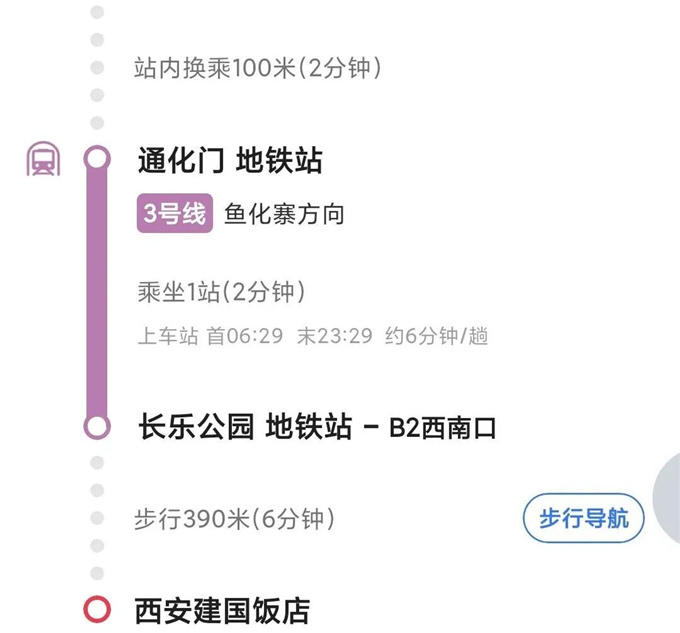The image size is (680, 633).
Task: Expand the 乘坐1站 subway stops detail
Action: click(221, 292)
